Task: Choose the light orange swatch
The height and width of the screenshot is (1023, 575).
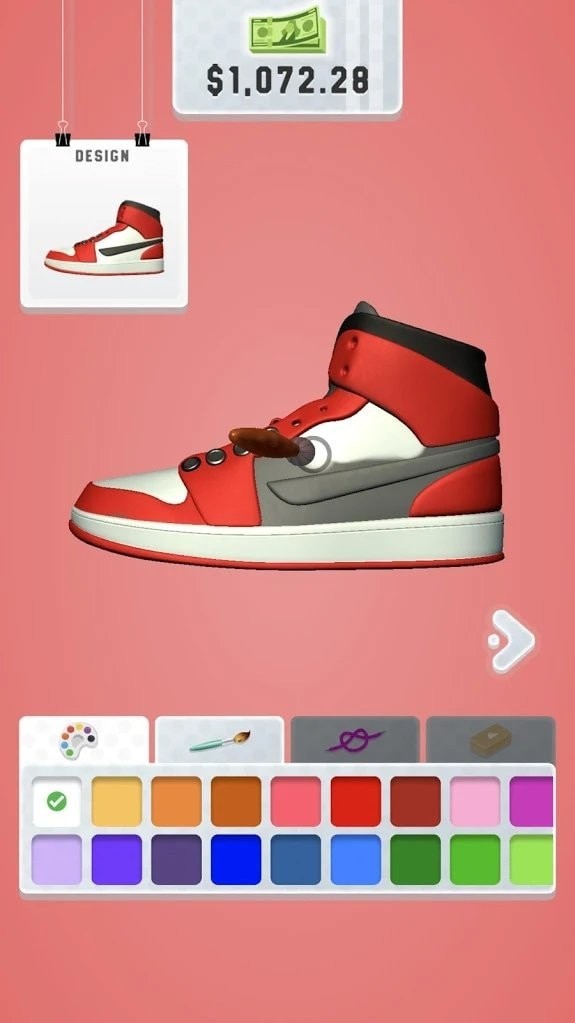Action: click(176, 801)
